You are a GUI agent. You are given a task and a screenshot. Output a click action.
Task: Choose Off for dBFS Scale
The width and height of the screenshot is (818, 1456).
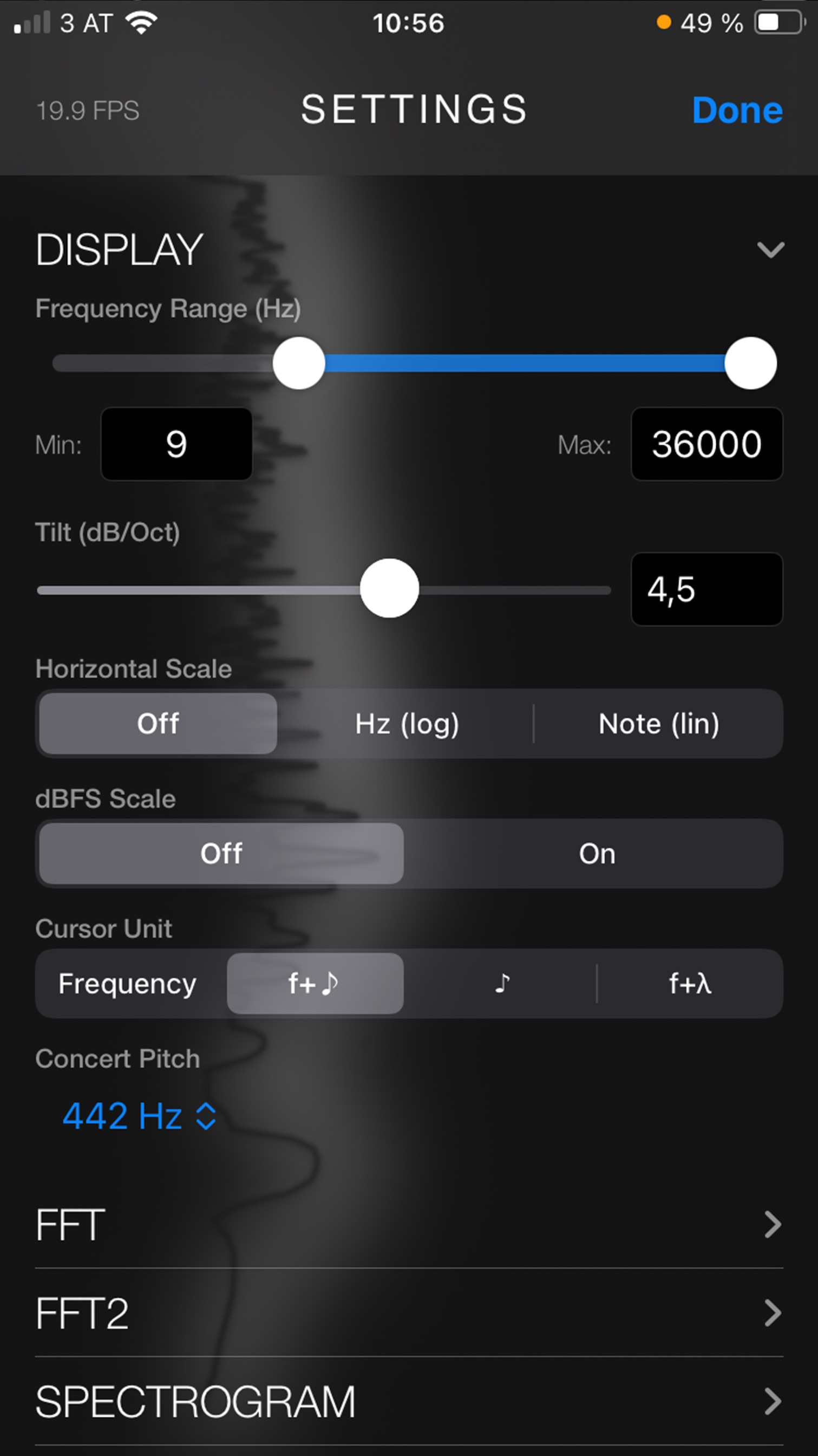(x=220, y=854)
